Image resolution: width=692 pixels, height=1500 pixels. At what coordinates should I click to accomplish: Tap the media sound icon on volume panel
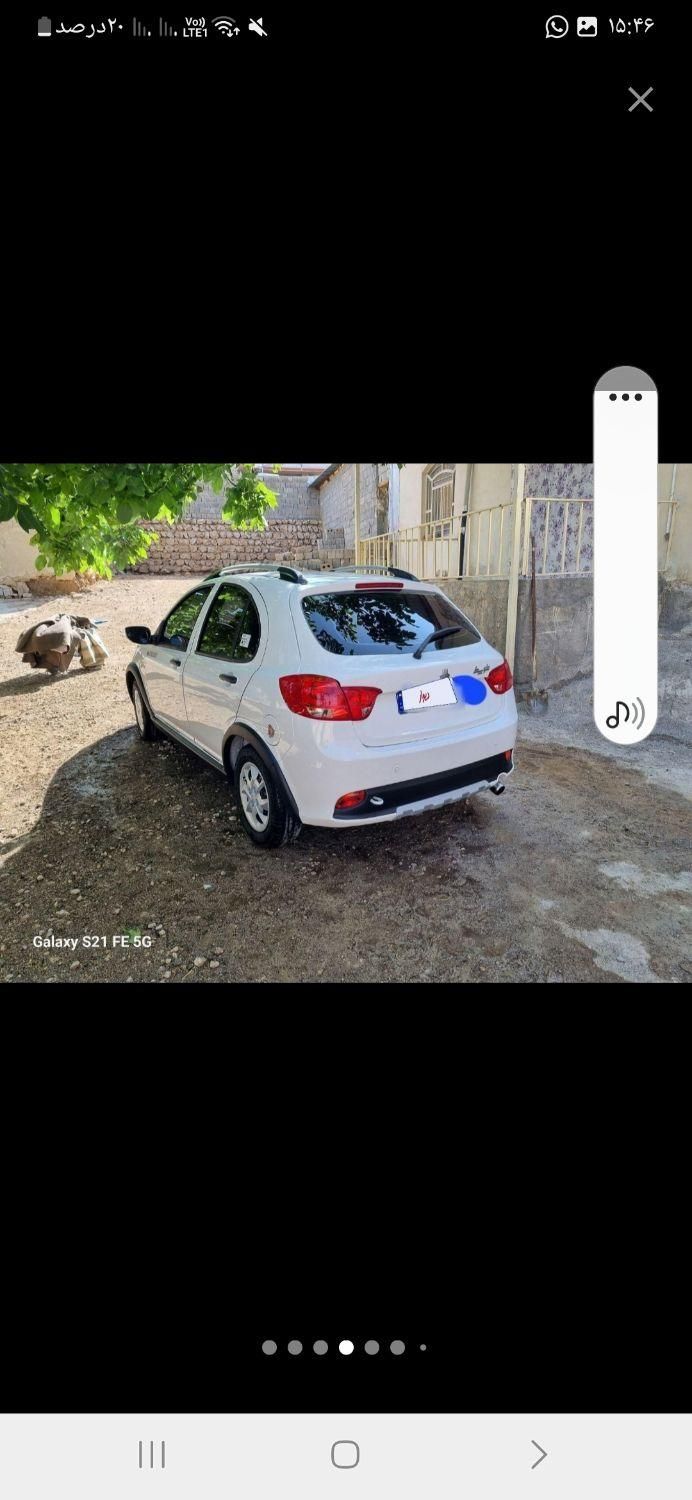tap(625, 714)
